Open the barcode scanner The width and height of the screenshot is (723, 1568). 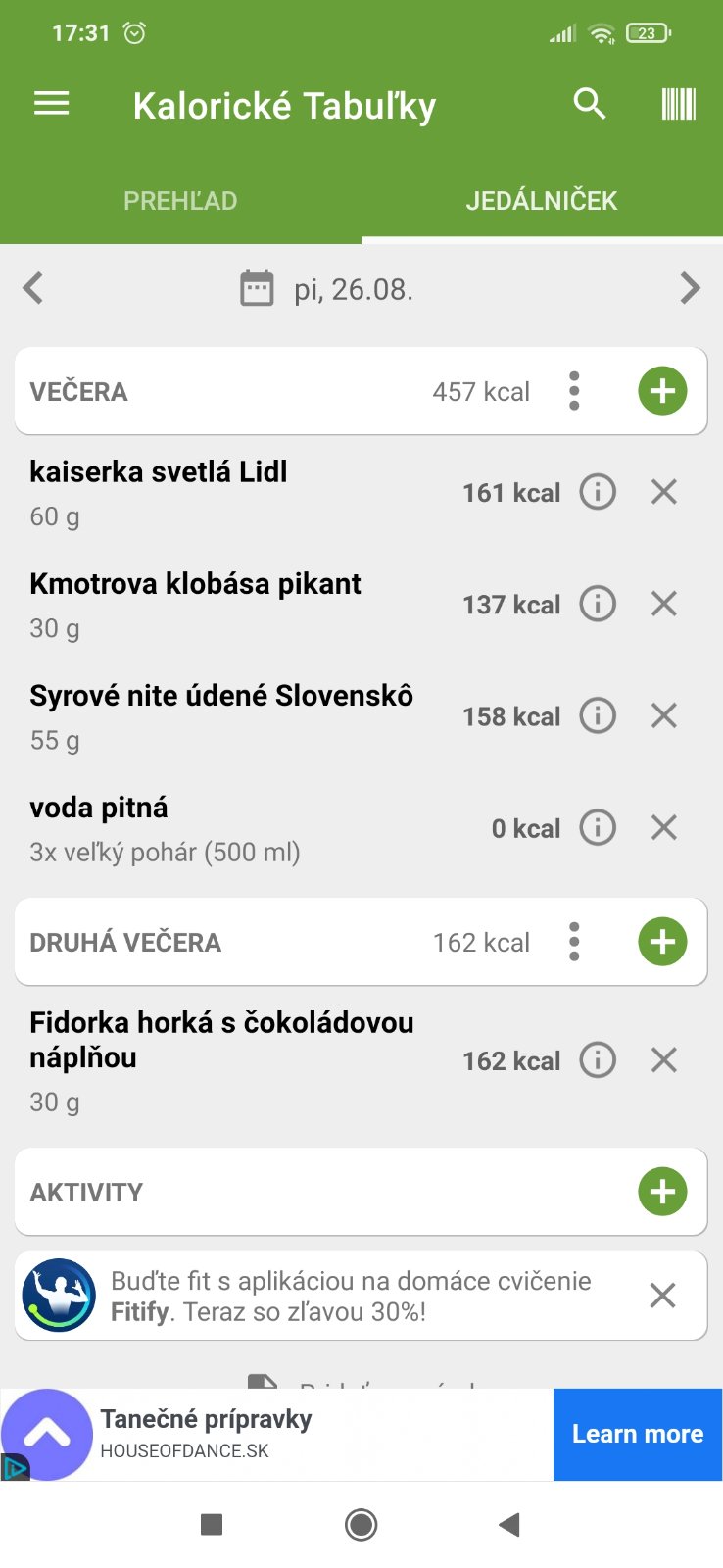[x=678, y=104]
